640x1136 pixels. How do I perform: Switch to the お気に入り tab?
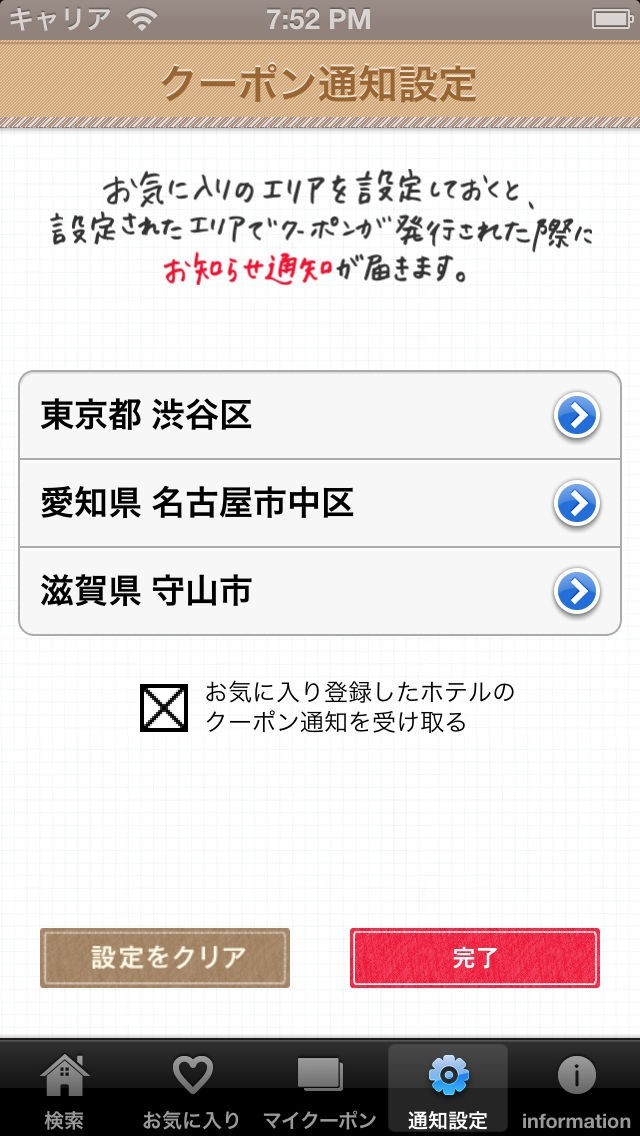[x=192, y=1090]
